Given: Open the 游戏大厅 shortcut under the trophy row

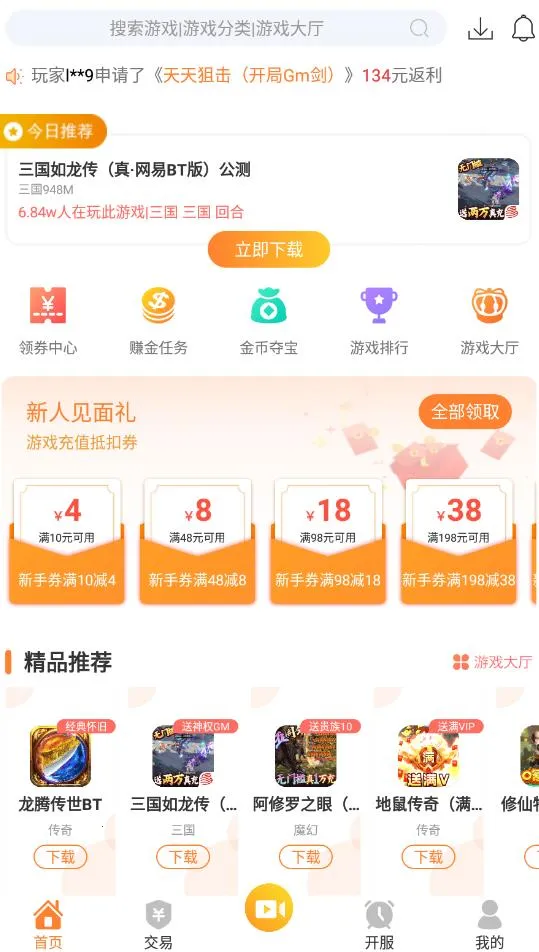Looking at the screenshot, I should tap(489, 321).
